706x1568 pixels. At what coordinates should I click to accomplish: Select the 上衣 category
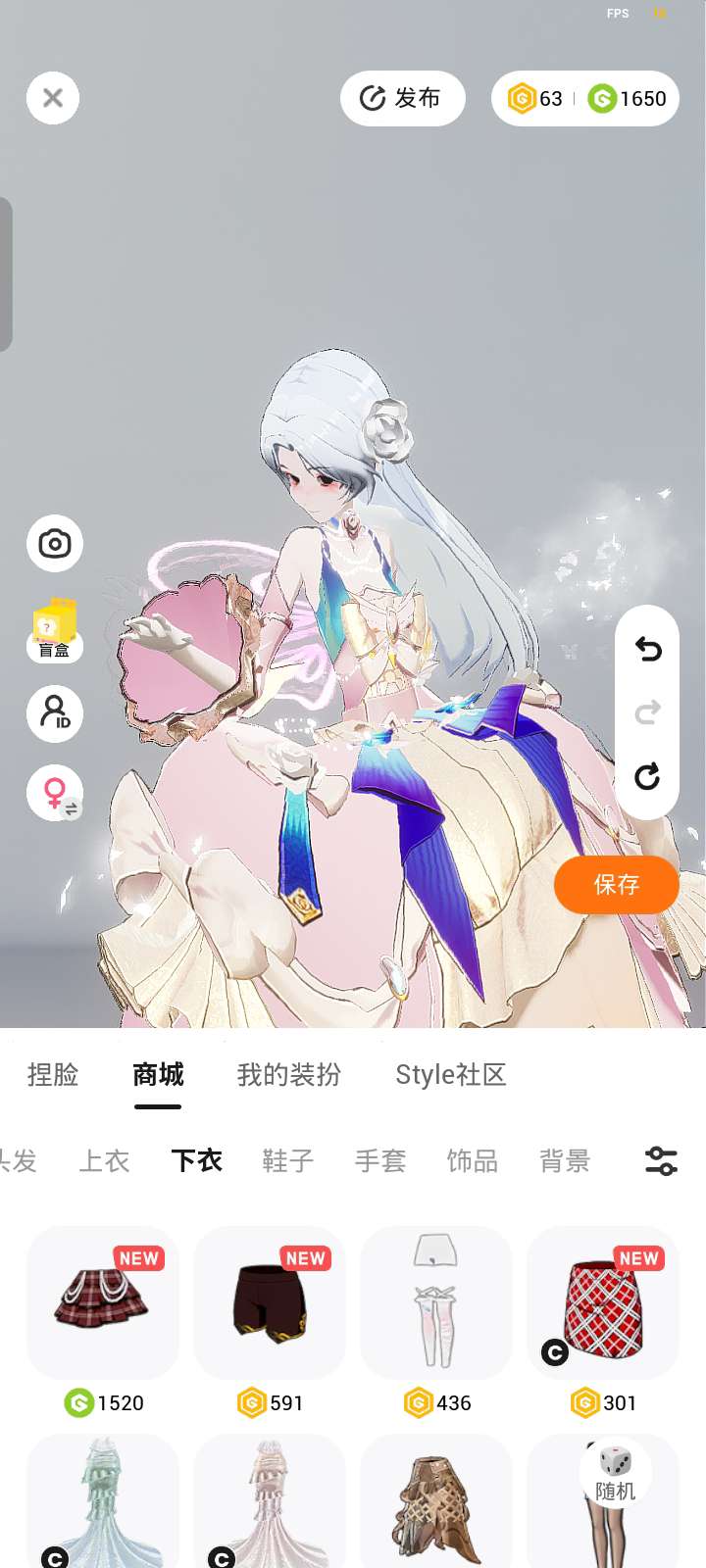coord(105,1161)
